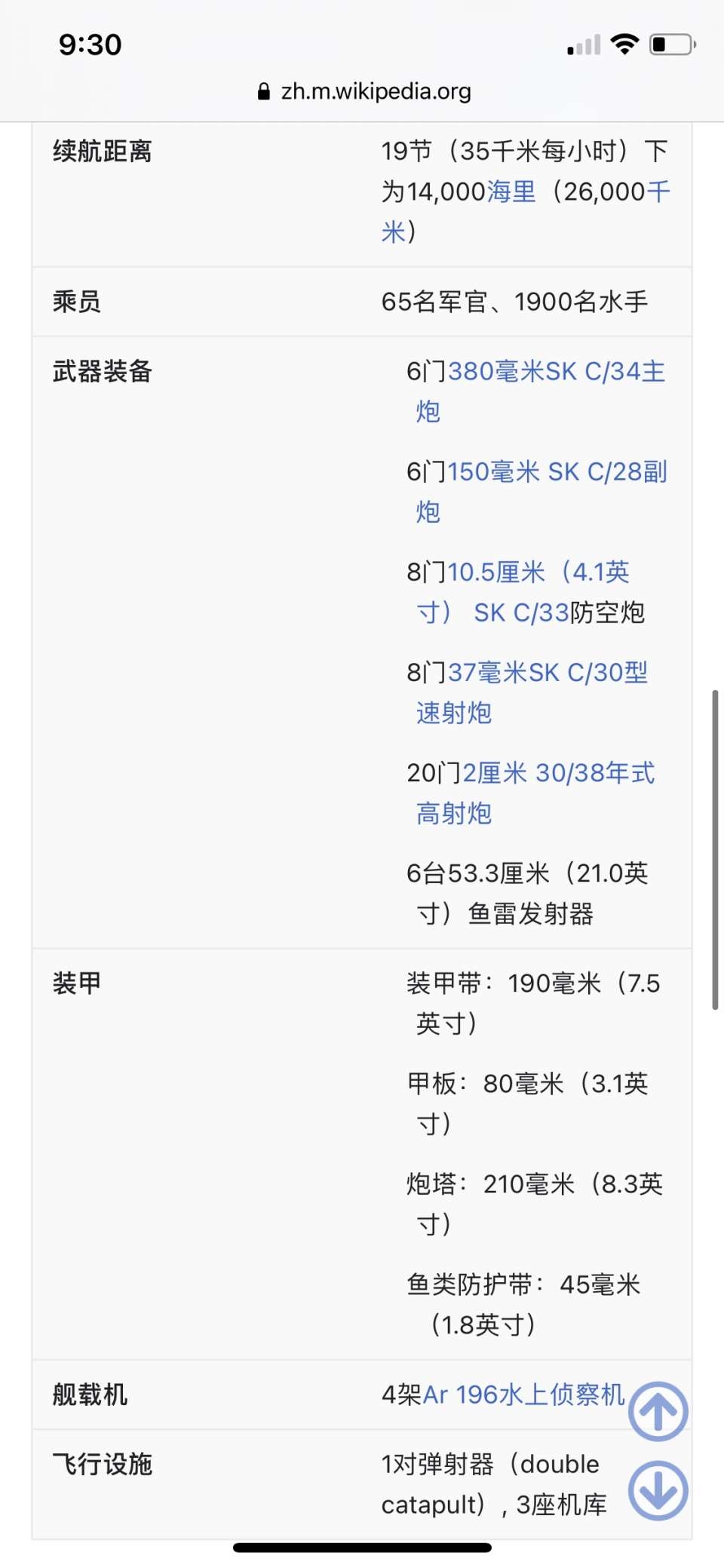Screen dimensions: 724x1568
Task: Open the 海里 (nautical mile) link
Action: pos(511,192)
